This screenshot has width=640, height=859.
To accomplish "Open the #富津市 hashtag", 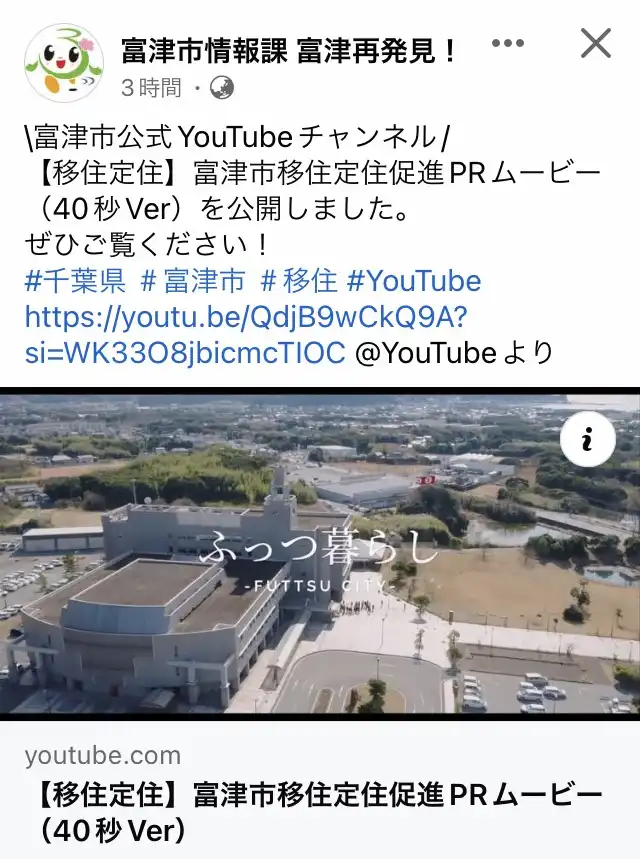I will click(192, 281).
